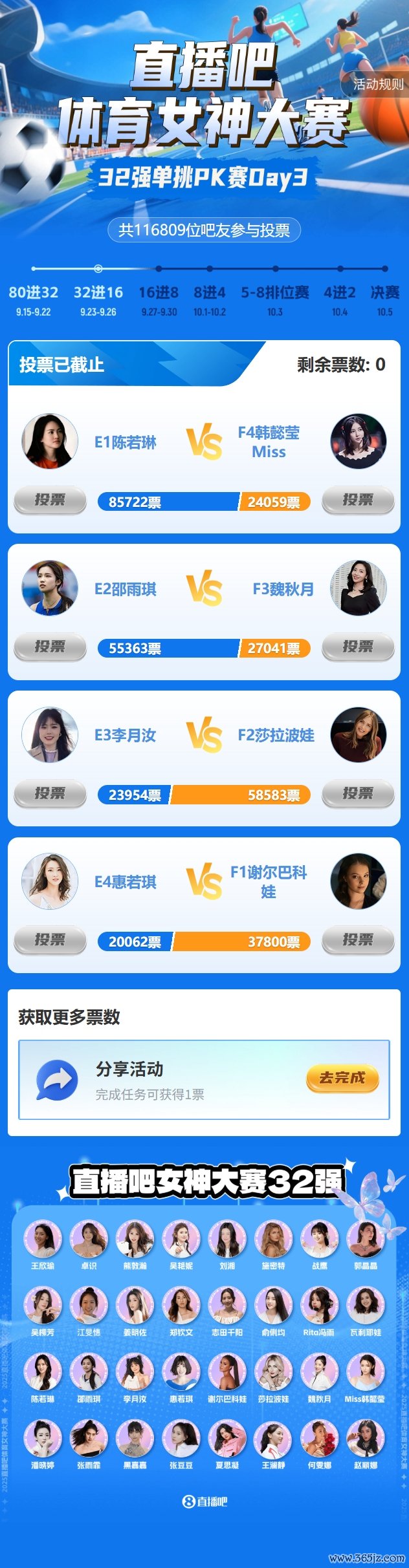Vote for E1陈若琳
This screenshot has height=1568, width=409.
coord(50,500)
